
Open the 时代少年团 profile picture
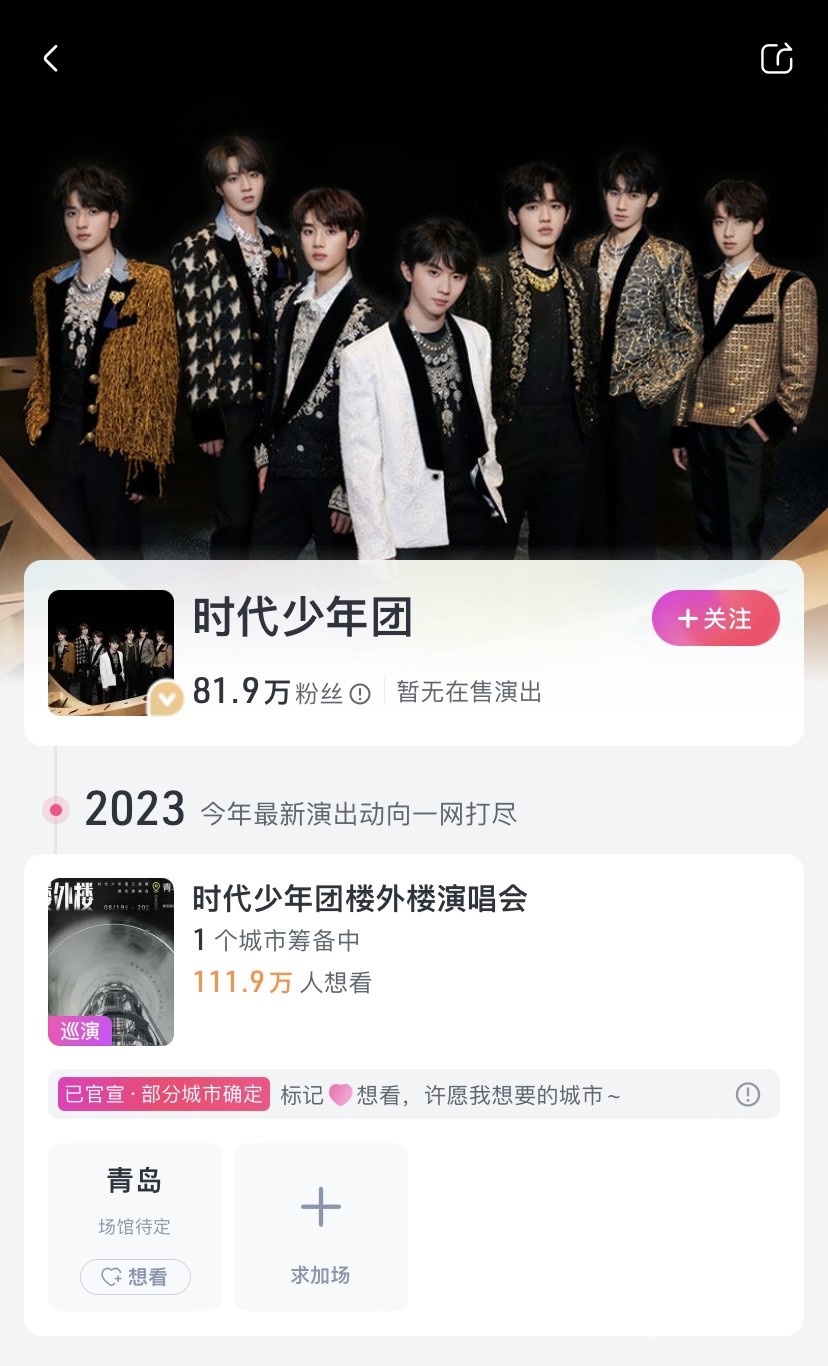click(111, 652)
